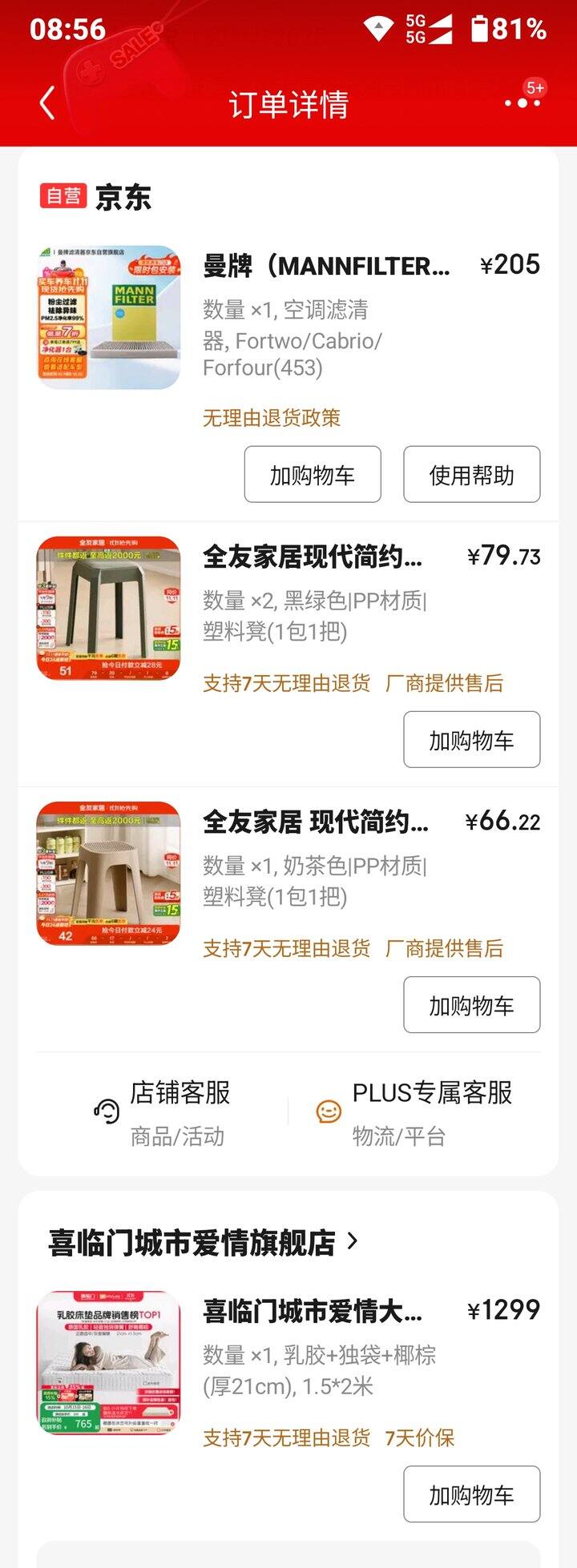Open the MANNFILTER air filter product image
This screenshot has height=1568, width=577.
[x=108, y=317]
